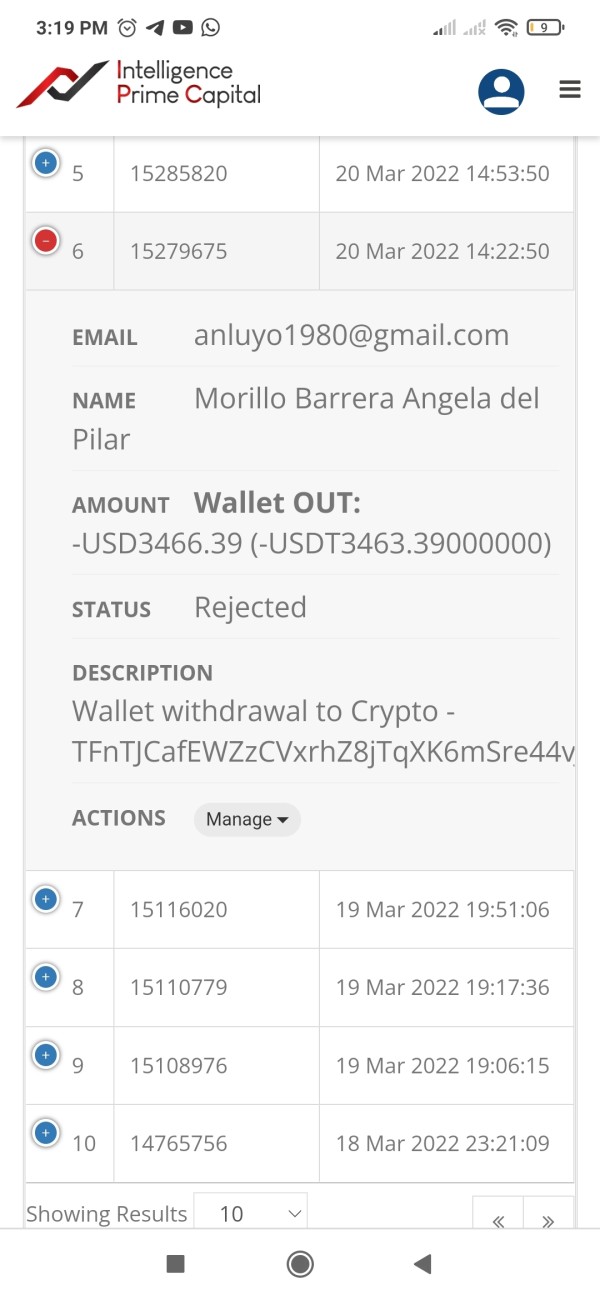This screenshot has width=600, height=1300.
Task: Expand row 8 transaction 15110779
Action: pos(46,977)
